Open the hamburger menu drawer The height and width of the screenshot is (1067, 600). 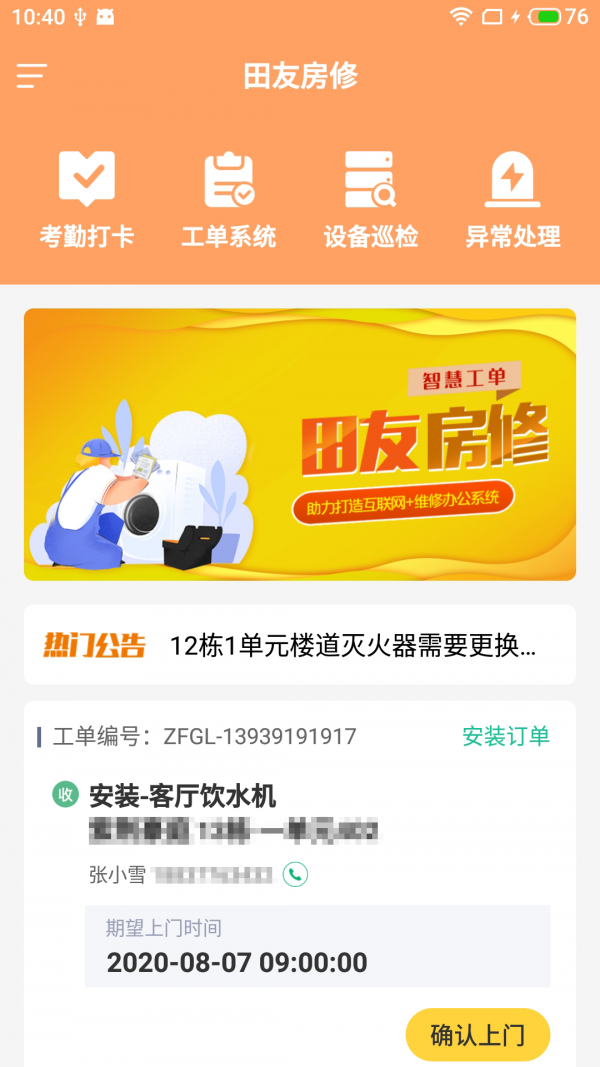(32, 76)
